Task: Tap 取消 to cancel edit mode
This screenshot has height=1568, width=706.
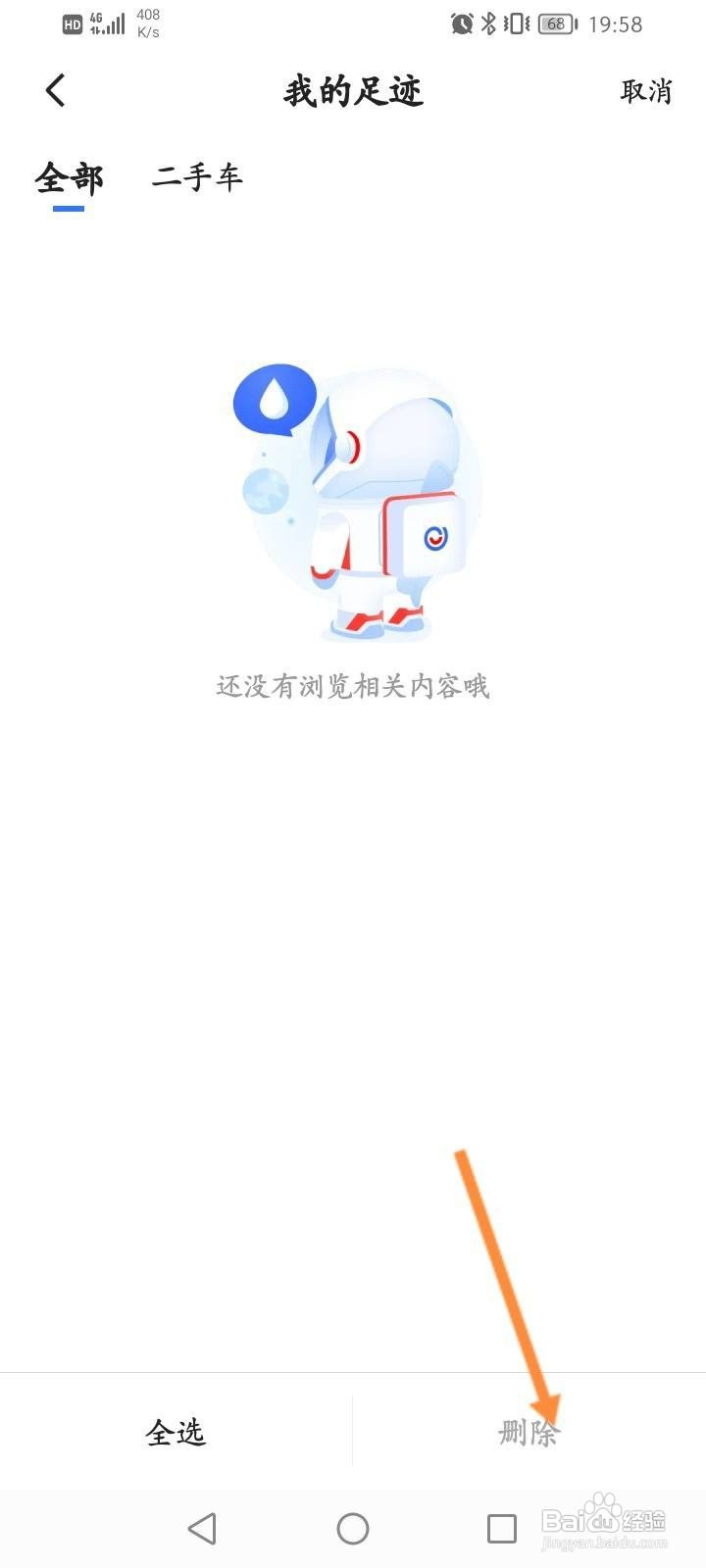Action: (644, 91)
